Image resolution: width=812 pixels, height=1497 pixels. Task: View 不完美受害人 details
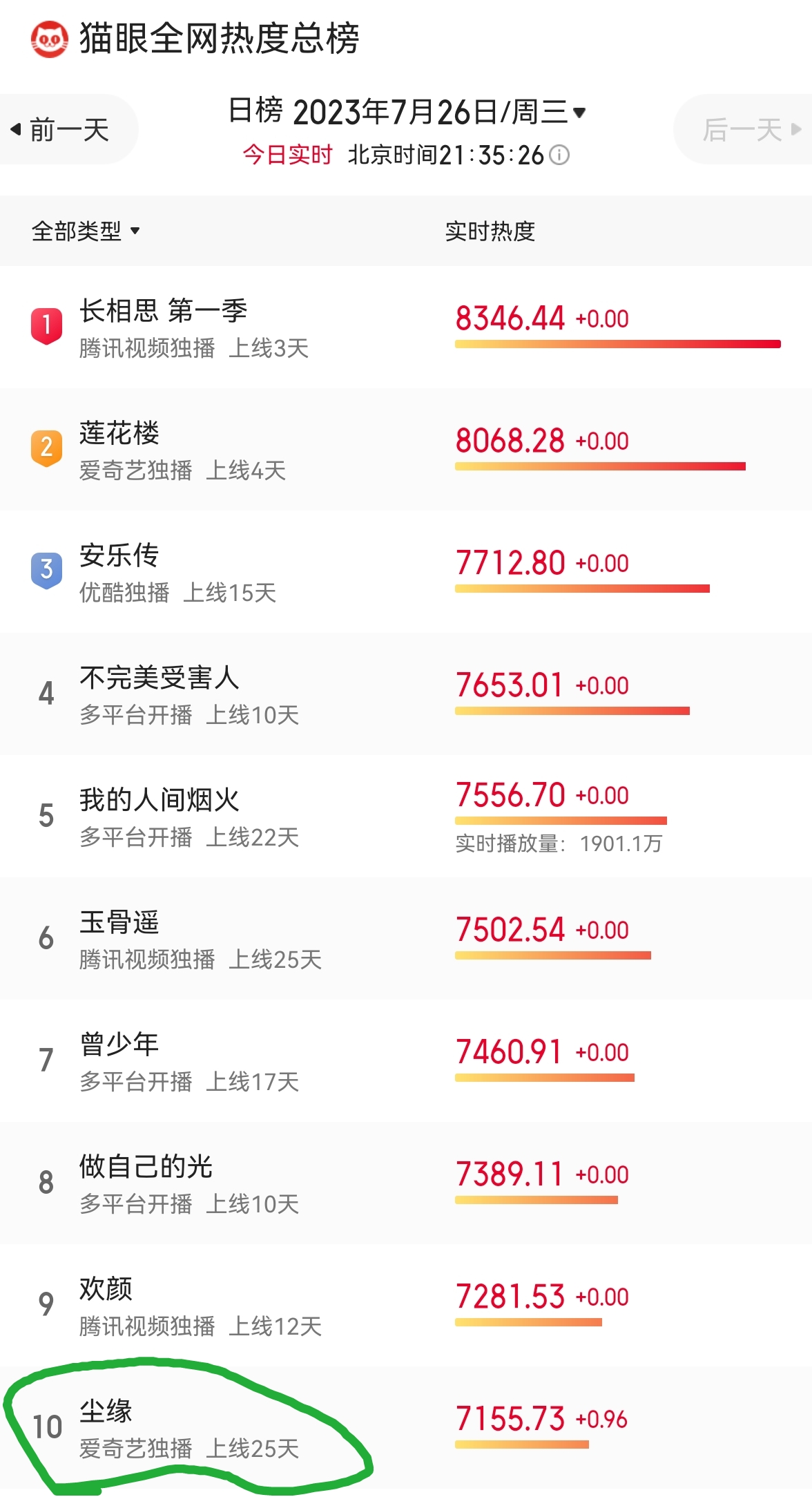[x=406, y=694]
